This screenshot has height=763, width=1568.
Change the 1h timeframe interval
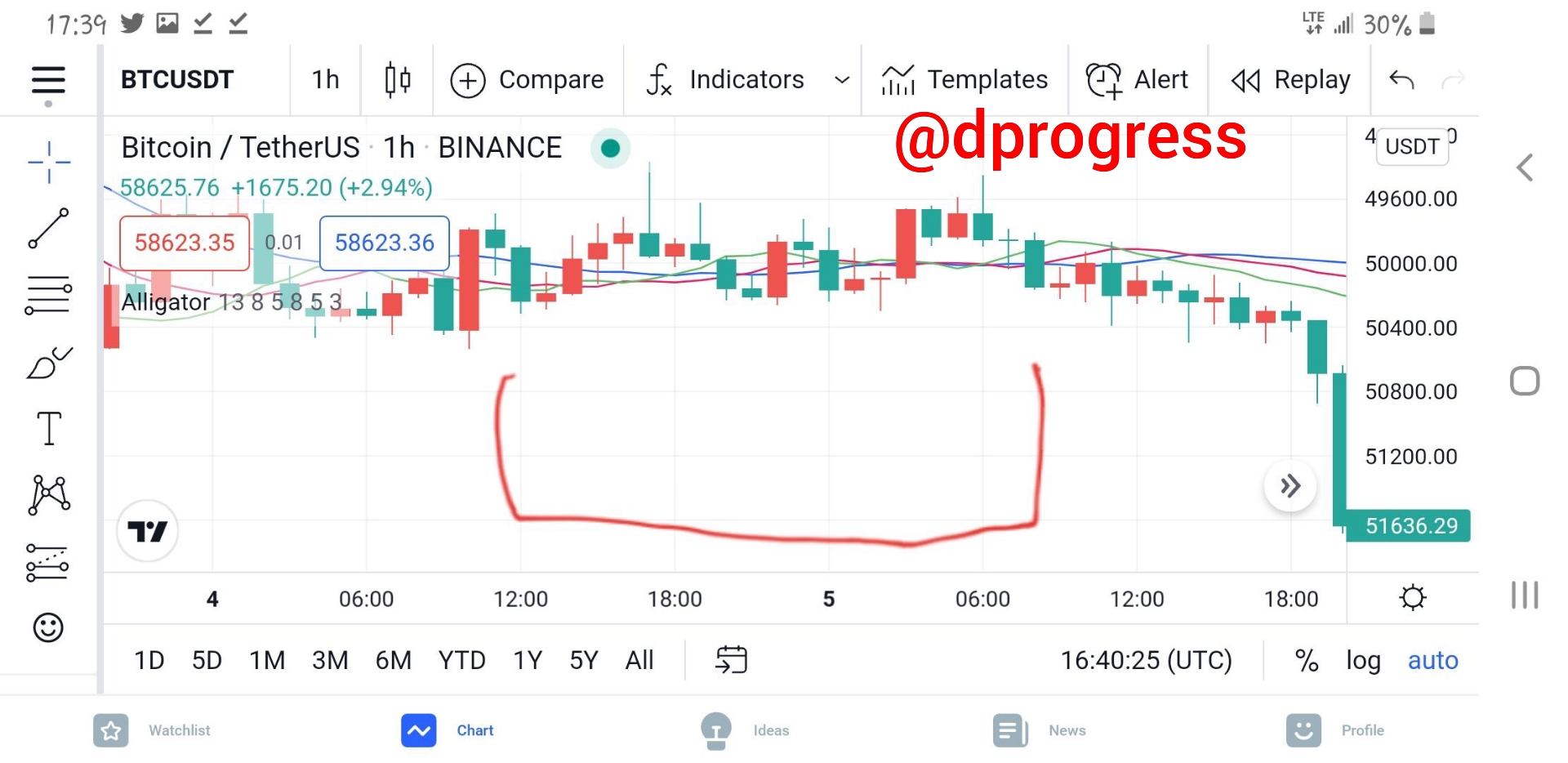pos(325,80)
